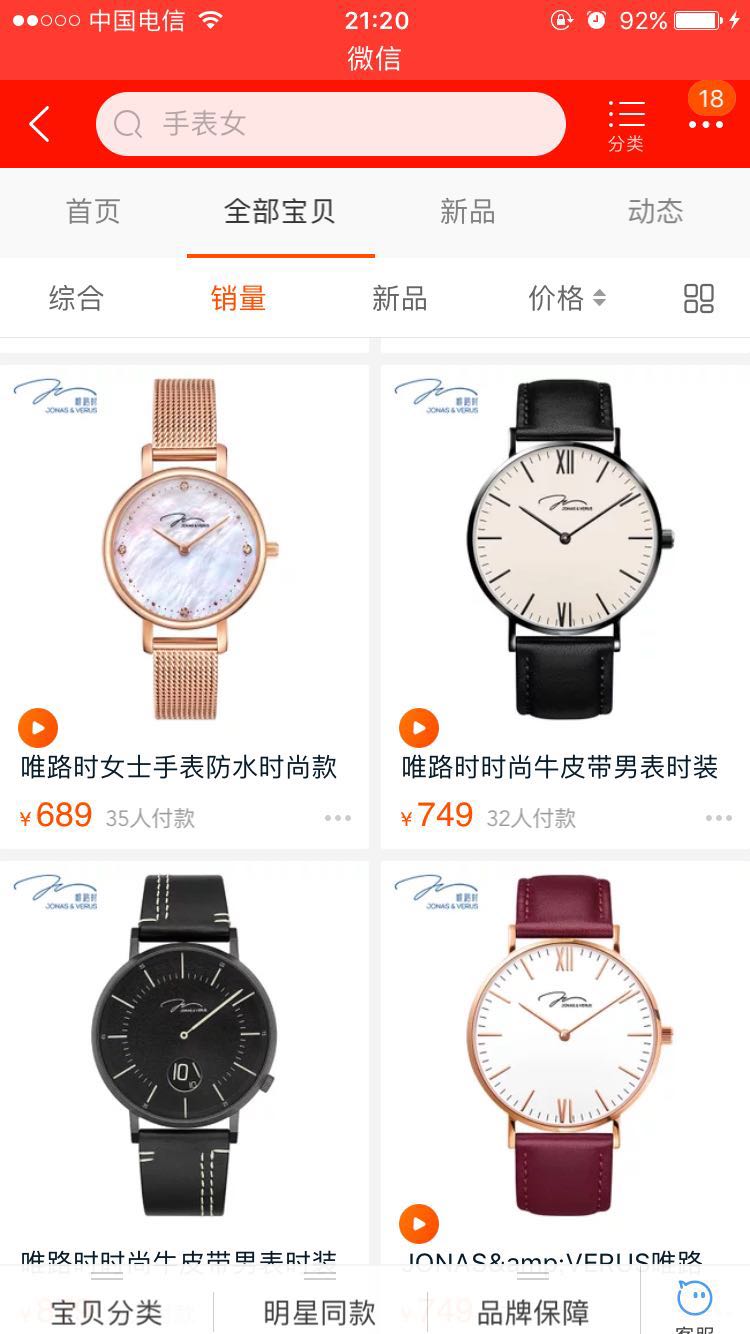Toggle the 价格 price sort order

[566, 298]
